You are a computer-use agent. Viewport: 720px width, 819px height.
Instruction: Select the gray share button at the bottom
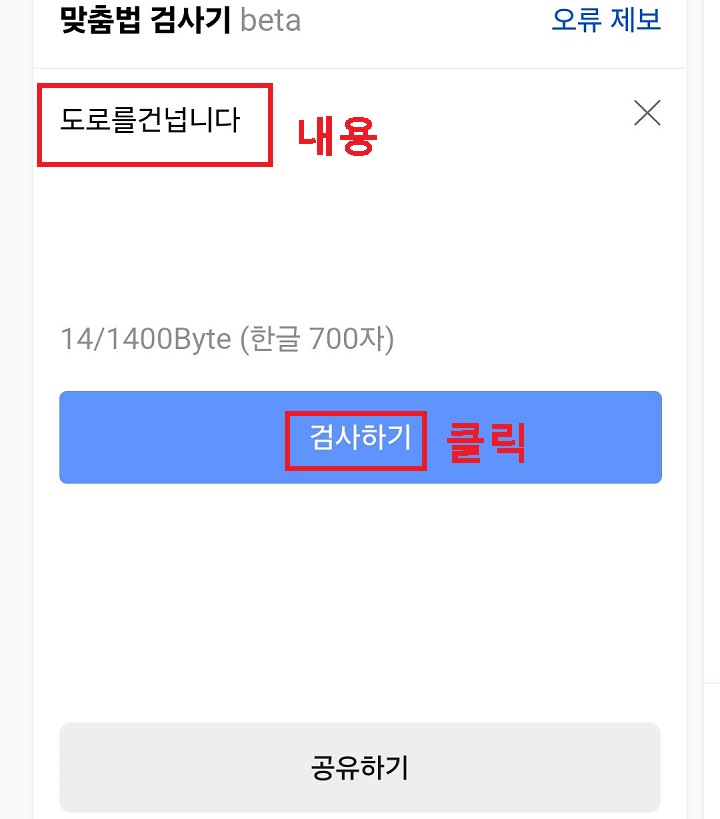coord(360,767)
